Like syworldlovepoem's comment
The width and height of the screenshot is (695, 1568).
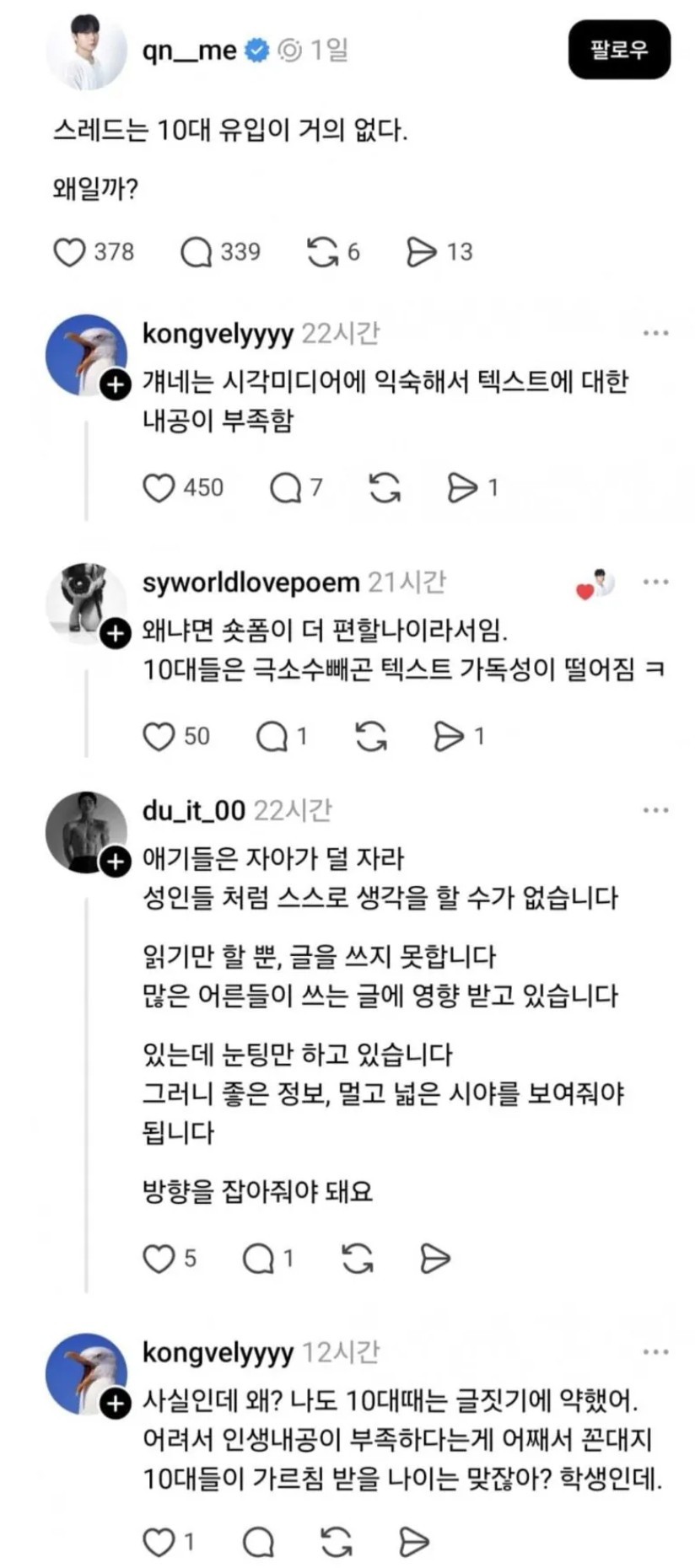[x=159, y=736]
